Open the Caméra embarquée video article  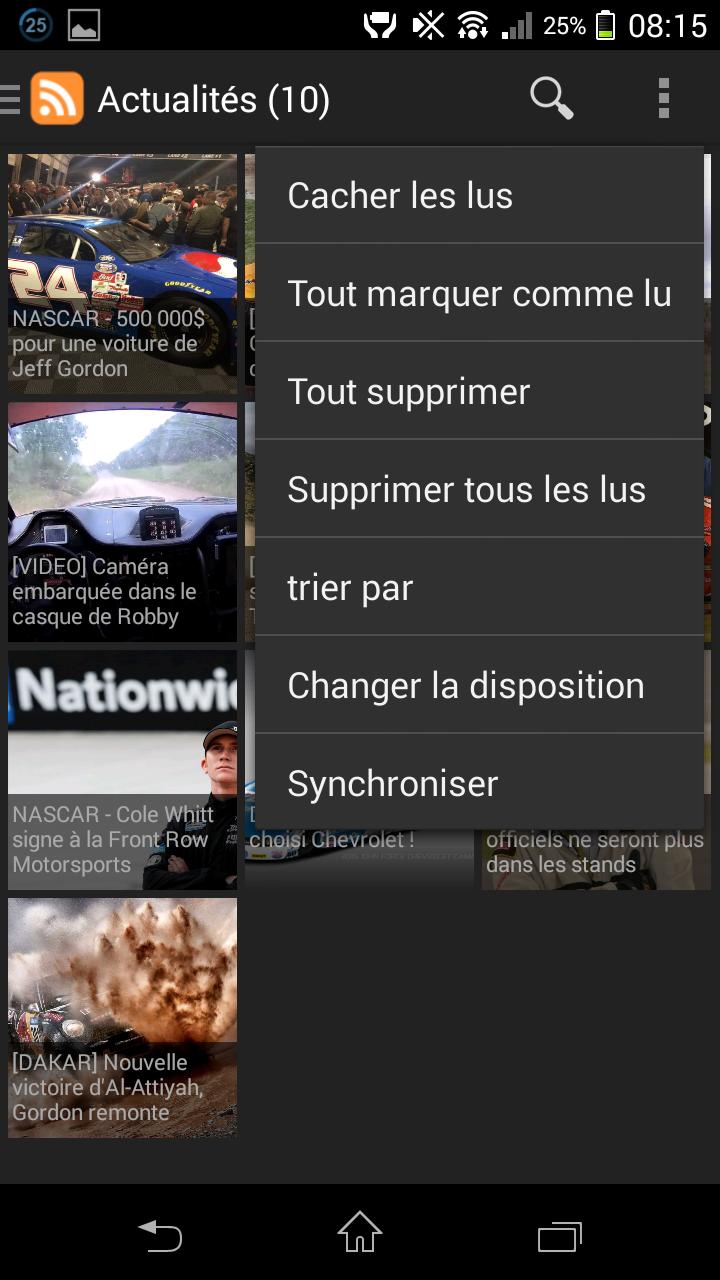(x=122, y=521)
